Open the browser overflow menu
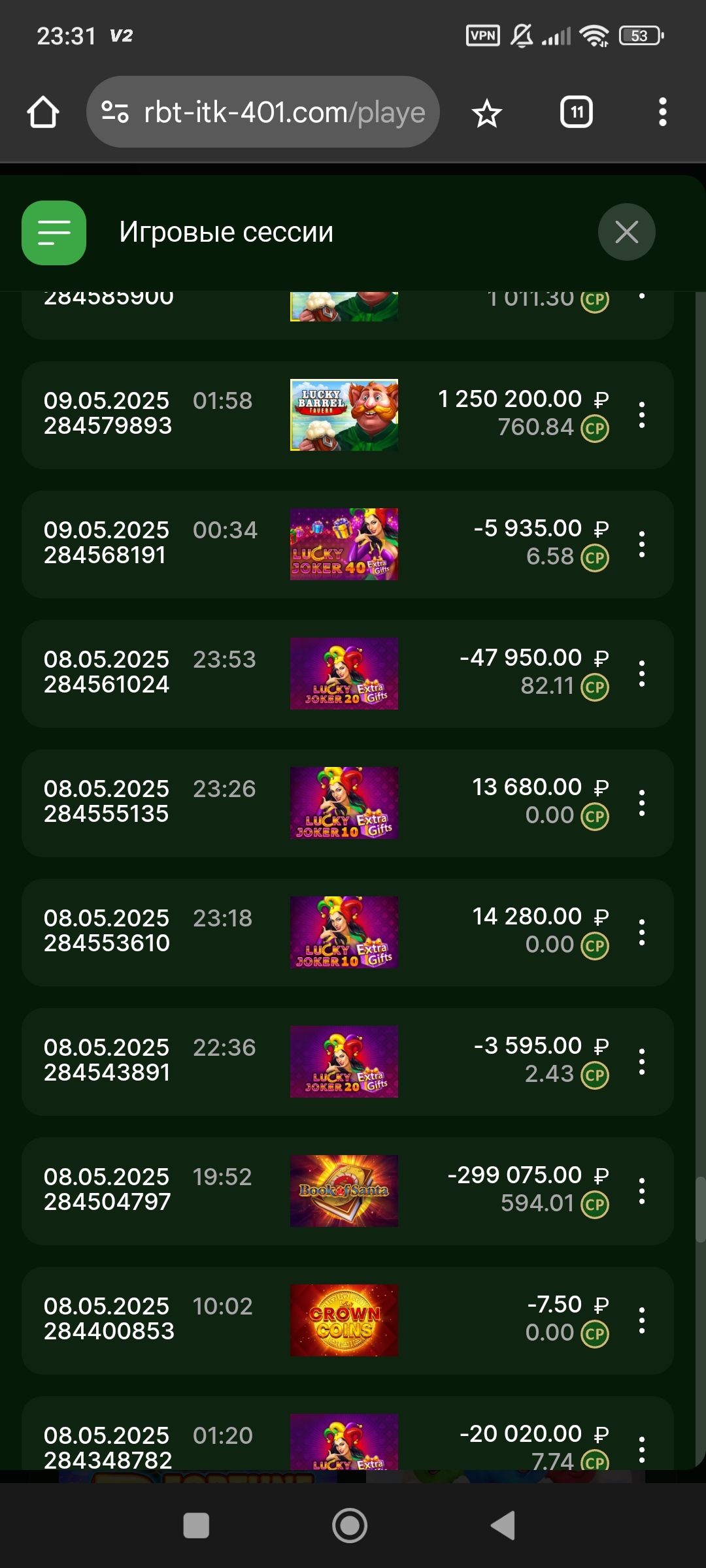 (662, 112)
